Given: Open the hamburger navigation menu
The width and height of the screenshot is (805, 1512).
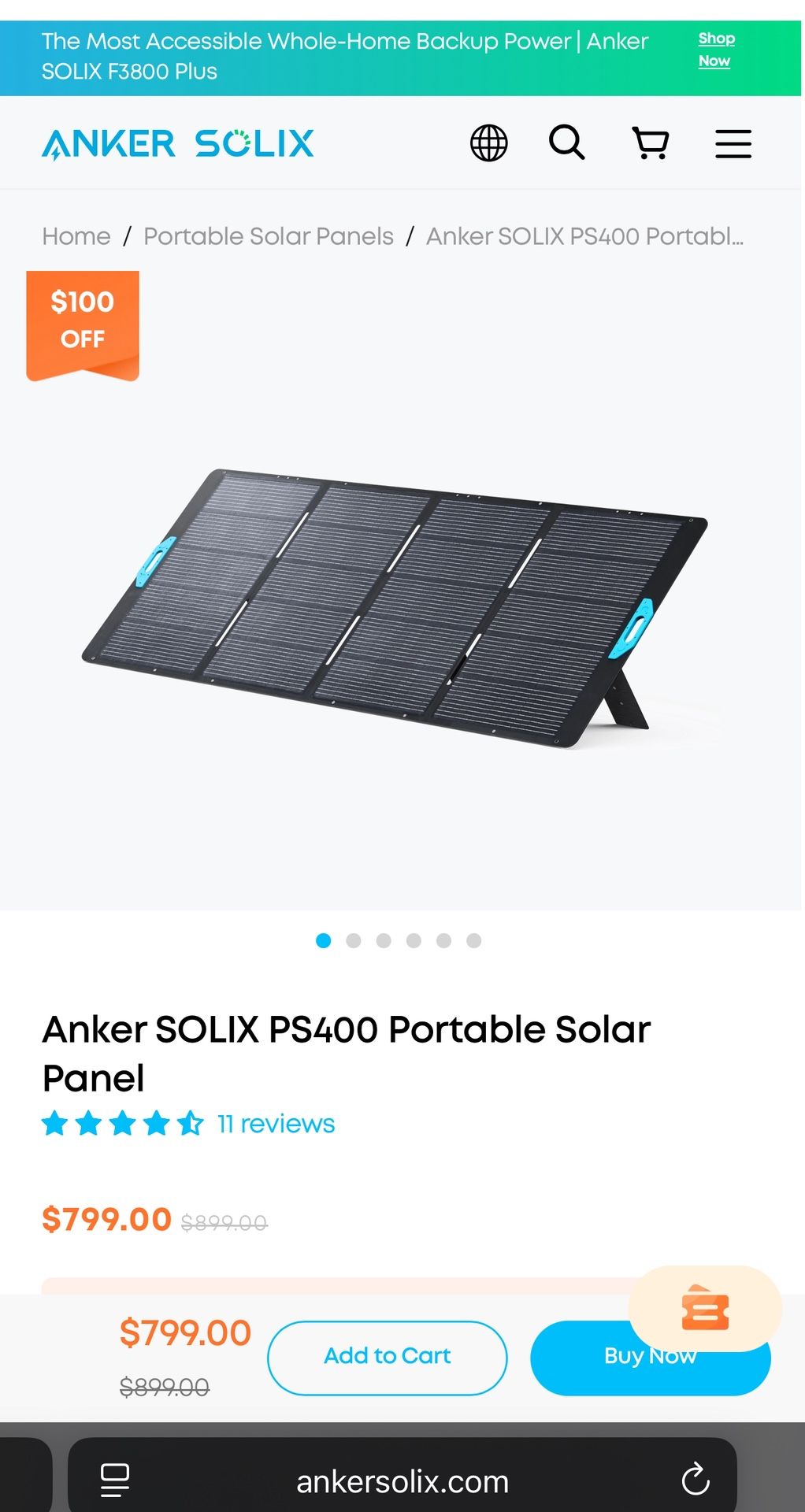Looking at the screenshot, I should (733, 143).
